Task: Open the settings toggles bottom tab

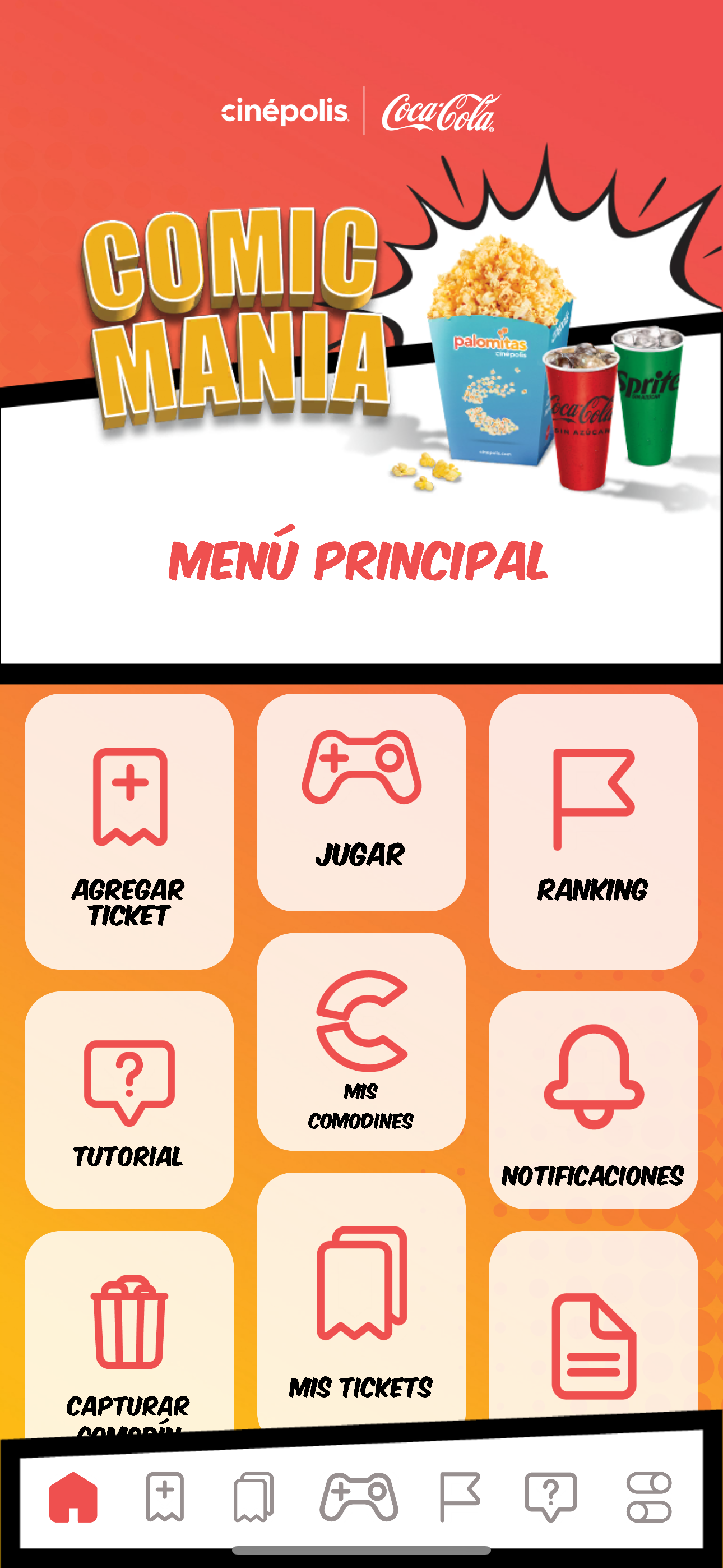Action: [x=649, y=1497]
